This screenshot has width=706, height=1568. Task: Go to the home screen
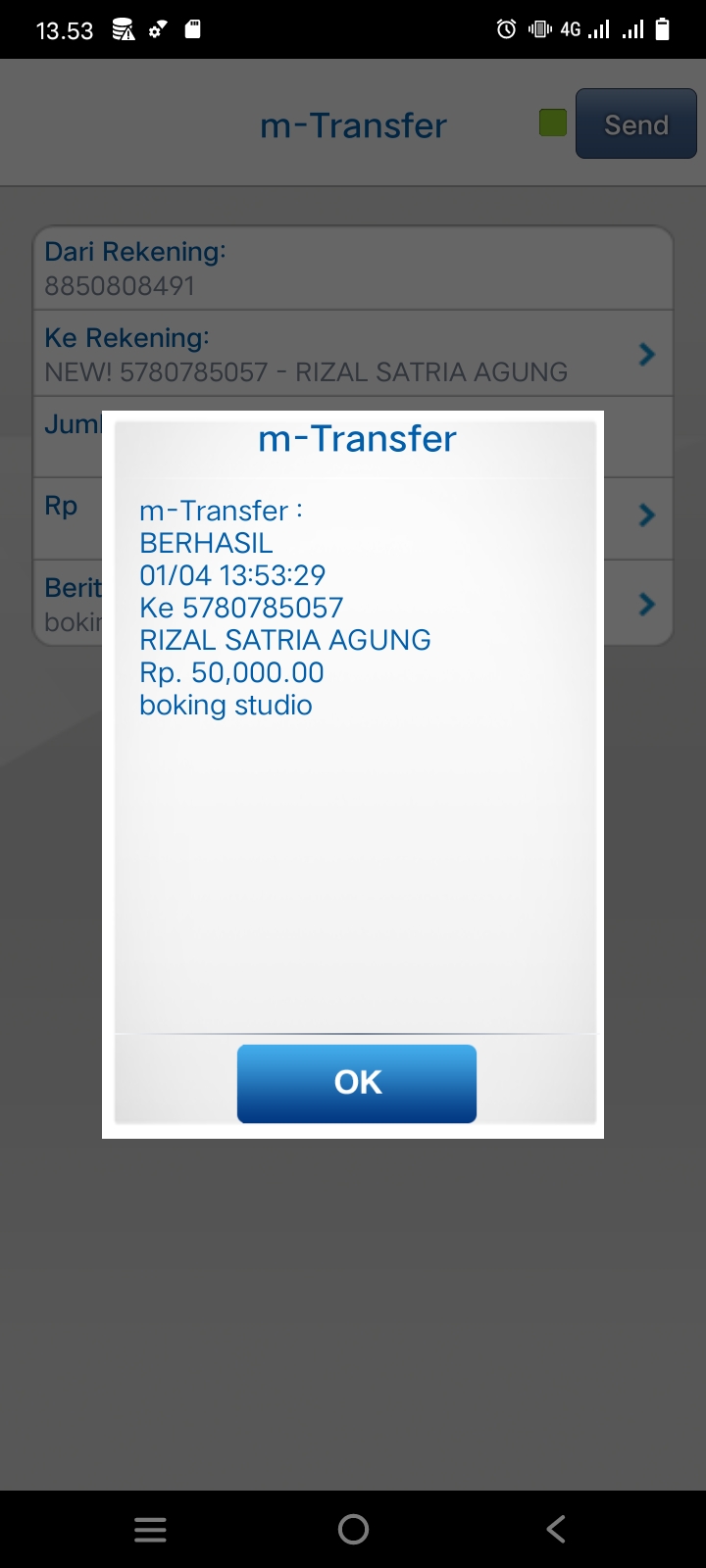pos(353,1529)
